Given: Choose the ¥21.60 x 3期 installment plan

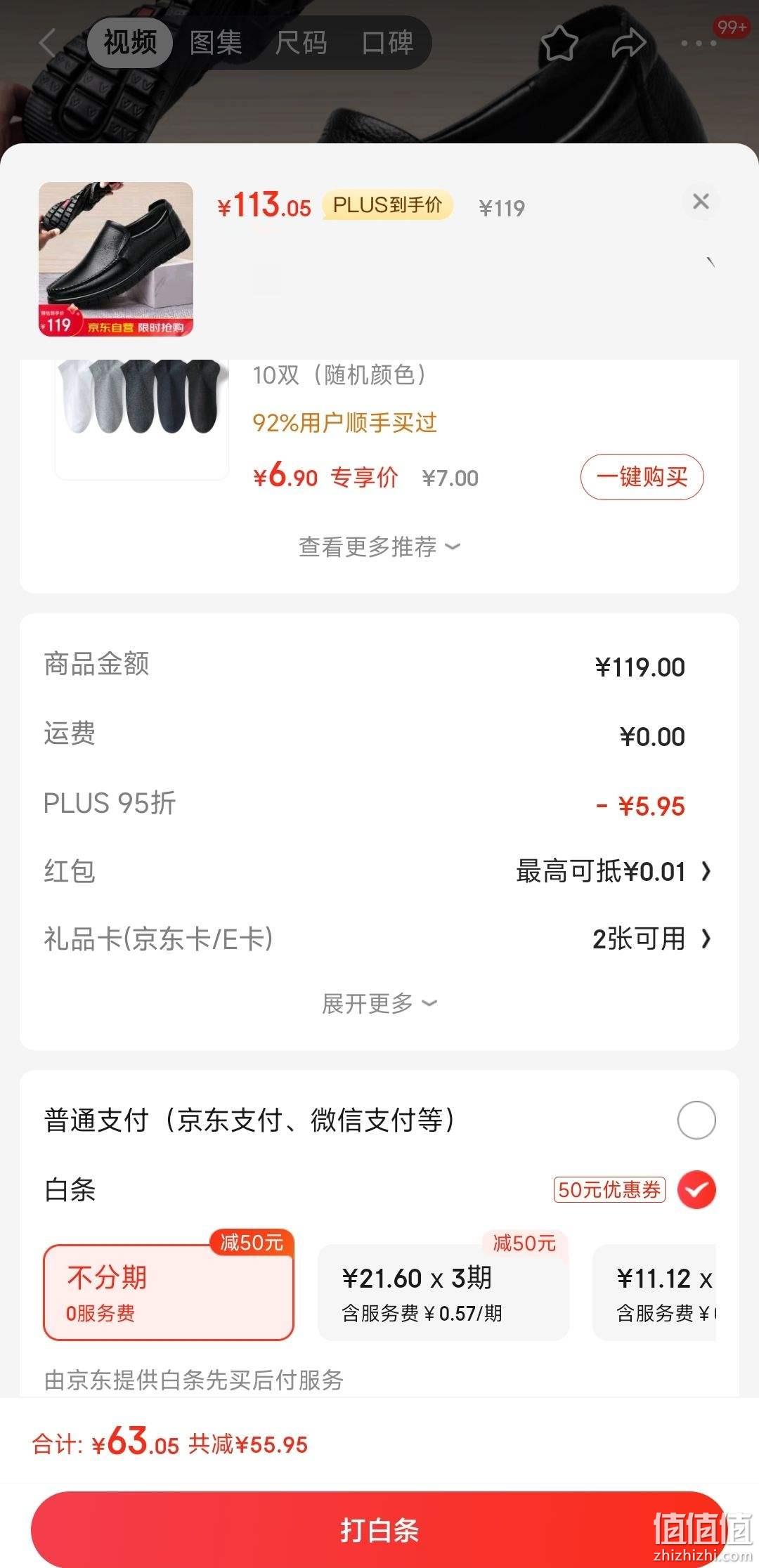Looking at the screenshot, I should pos(443,1293).
